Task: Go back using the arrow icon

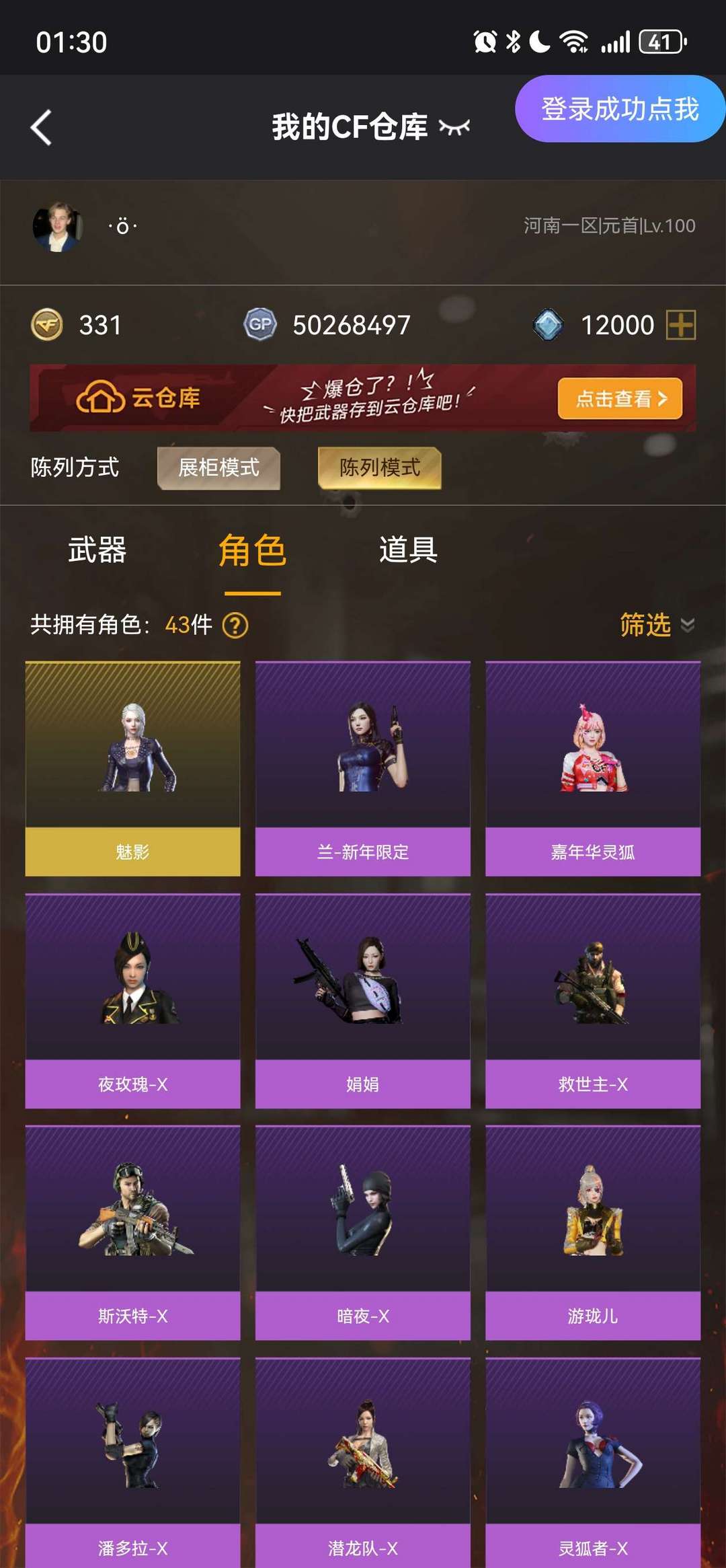Action: pyautogui.click(x=42, y=127)
